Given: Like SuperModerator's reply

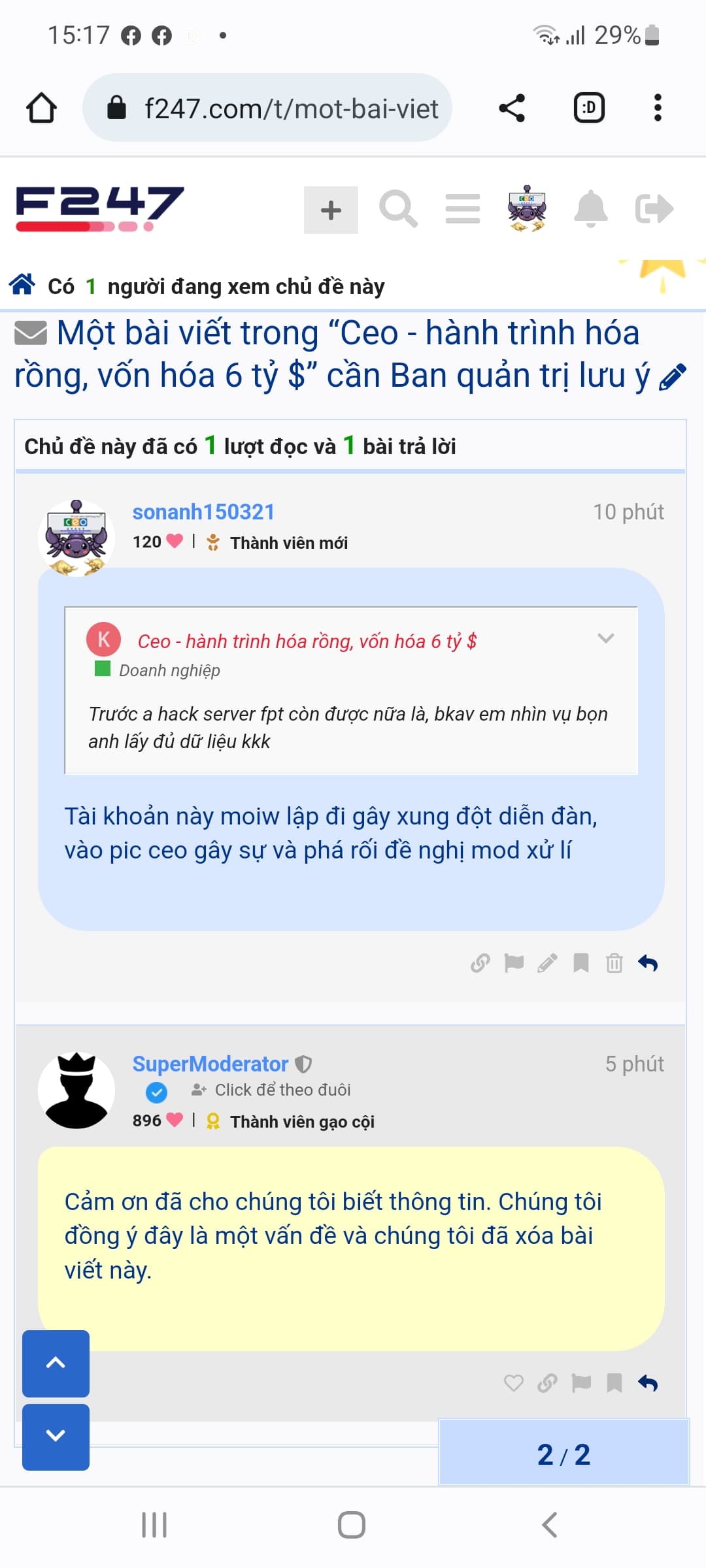Looking at the screenshot, I should (514, 1382).
